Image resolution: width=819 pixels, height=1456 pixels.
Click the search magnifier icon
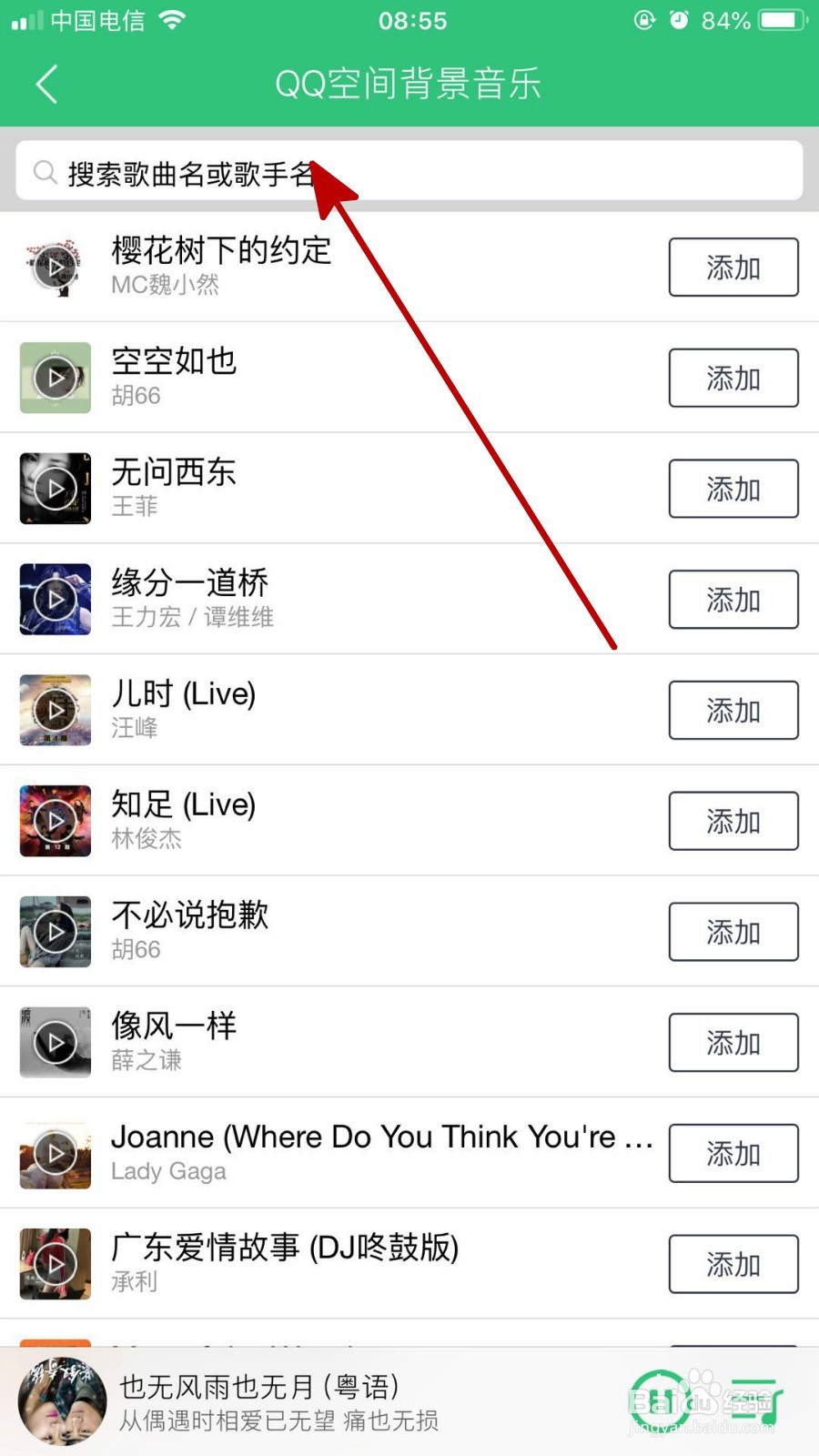(x=45, y=171)
